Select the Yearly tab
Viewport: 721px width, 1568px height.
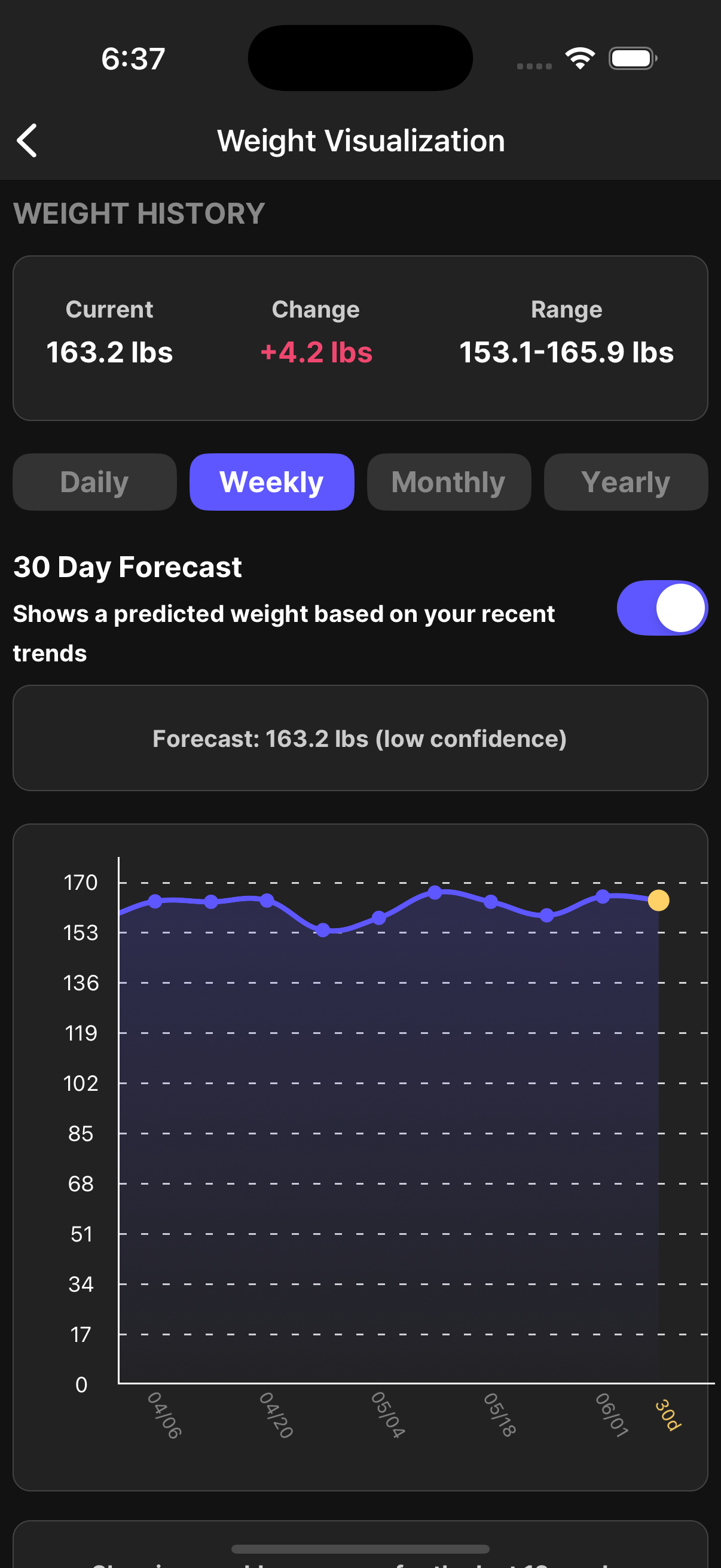(x=625, y=481)
